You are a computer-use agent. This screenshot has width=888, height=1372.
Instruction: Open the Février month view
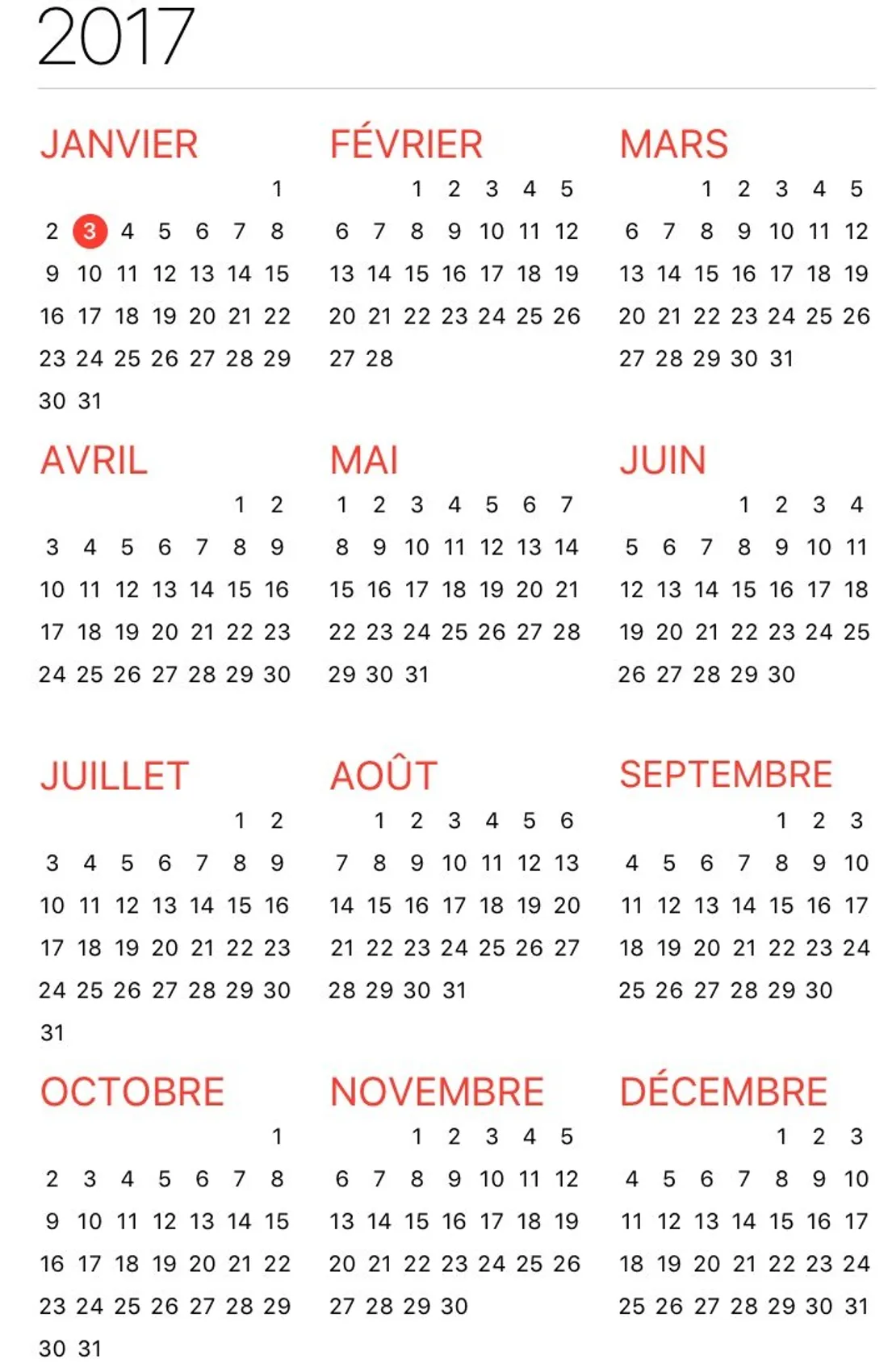click(406, 145)
